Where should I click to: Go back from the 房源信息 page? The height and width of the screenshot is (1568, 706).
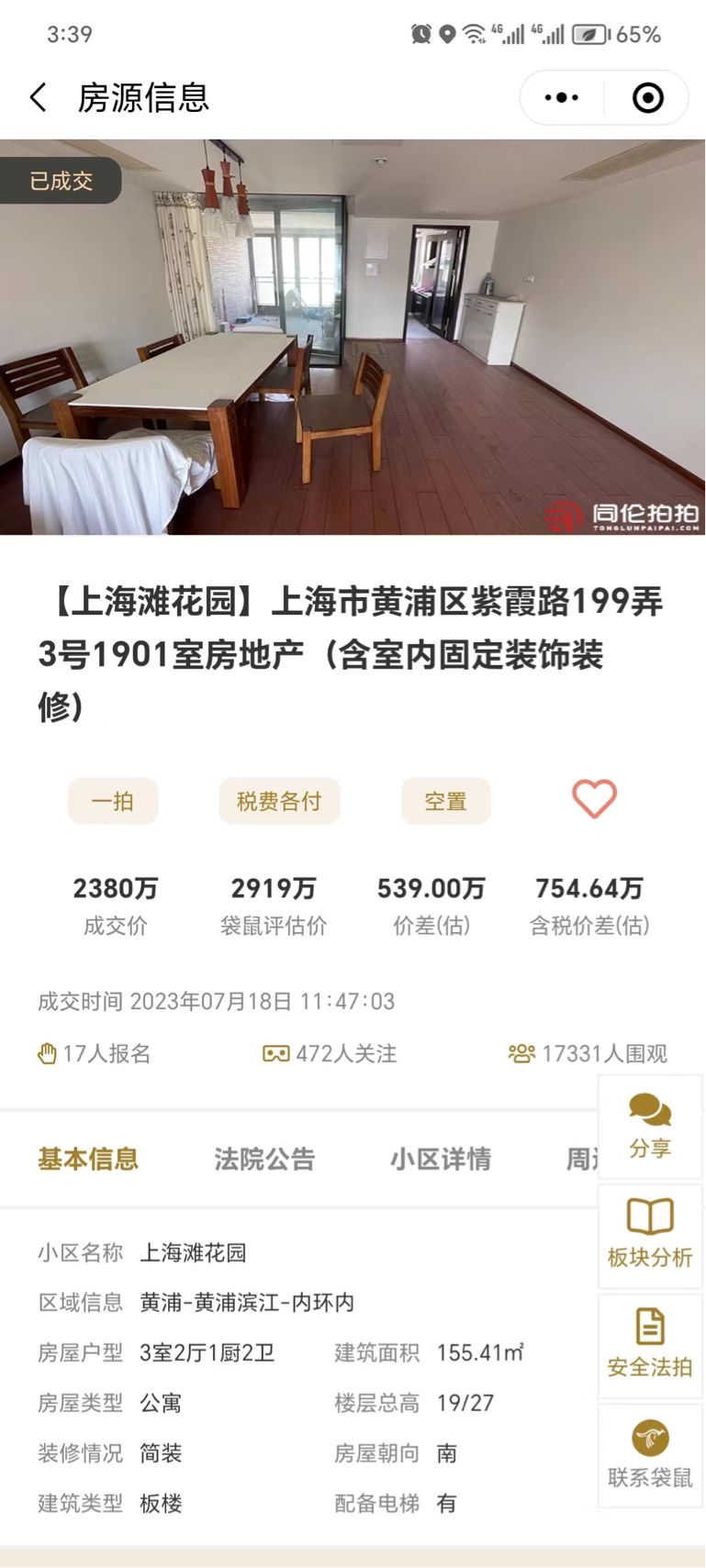click(x=39, y=98)
